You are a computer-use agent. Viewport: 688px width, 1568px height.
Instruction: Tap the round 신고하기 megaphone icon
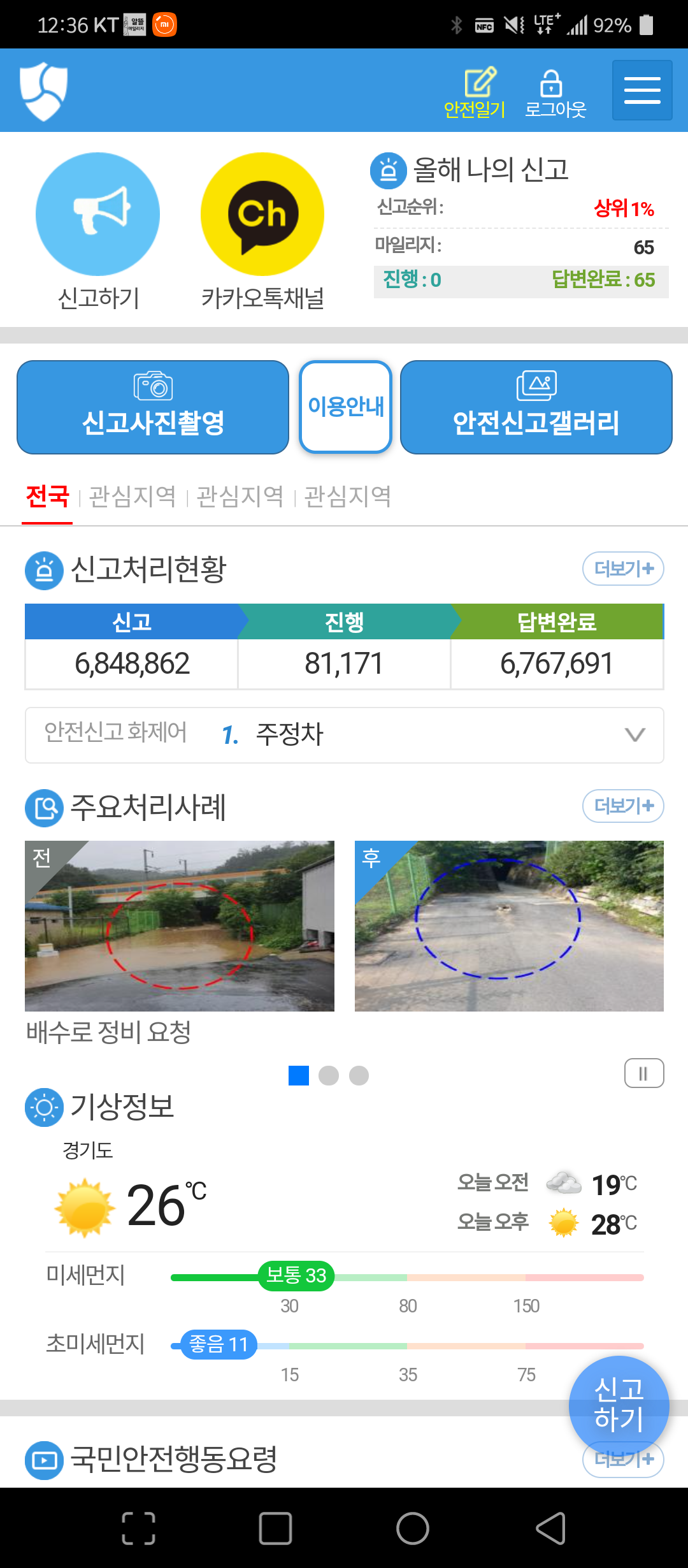[x=97, y=214]
